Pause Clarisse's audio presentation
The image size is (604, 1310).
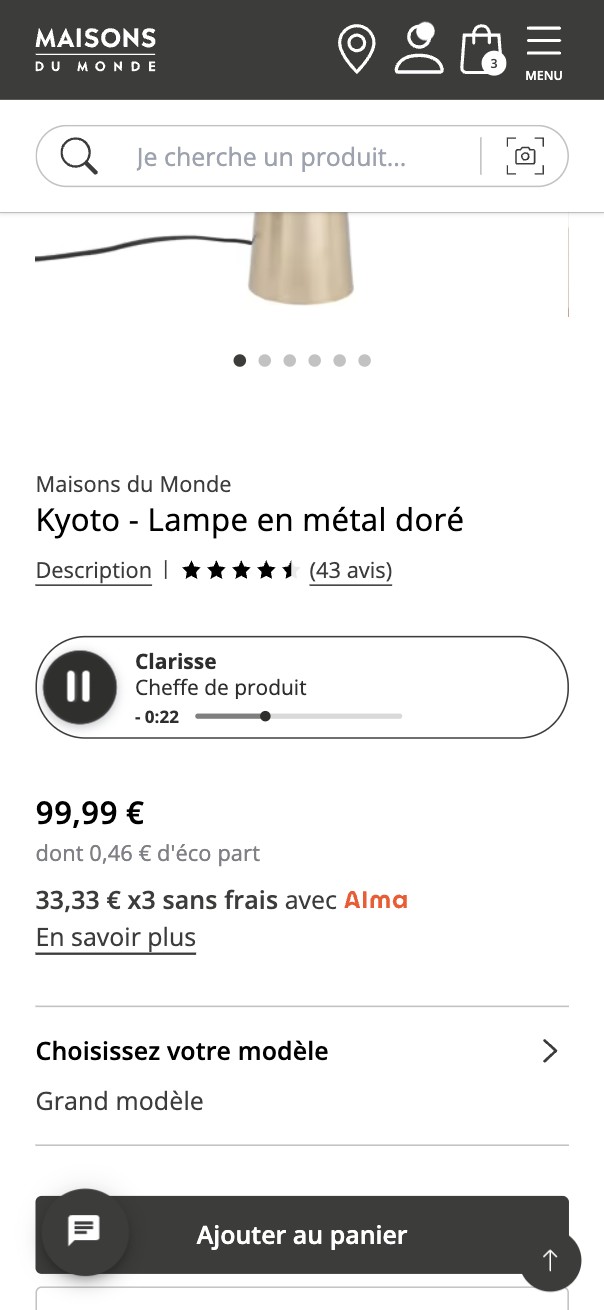point(78,687)
